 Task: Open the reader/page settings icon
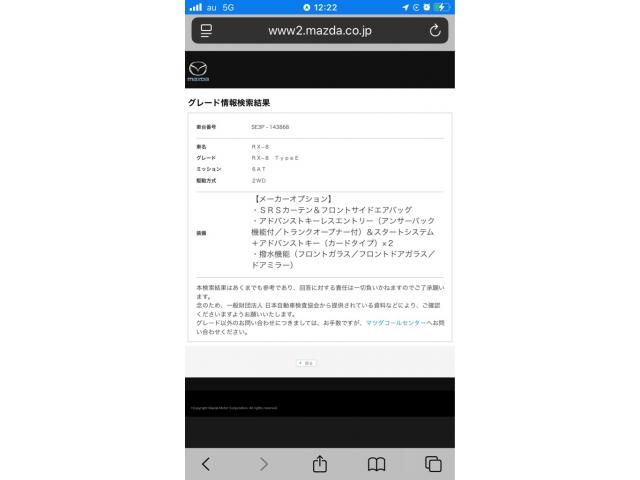(206, 31)
